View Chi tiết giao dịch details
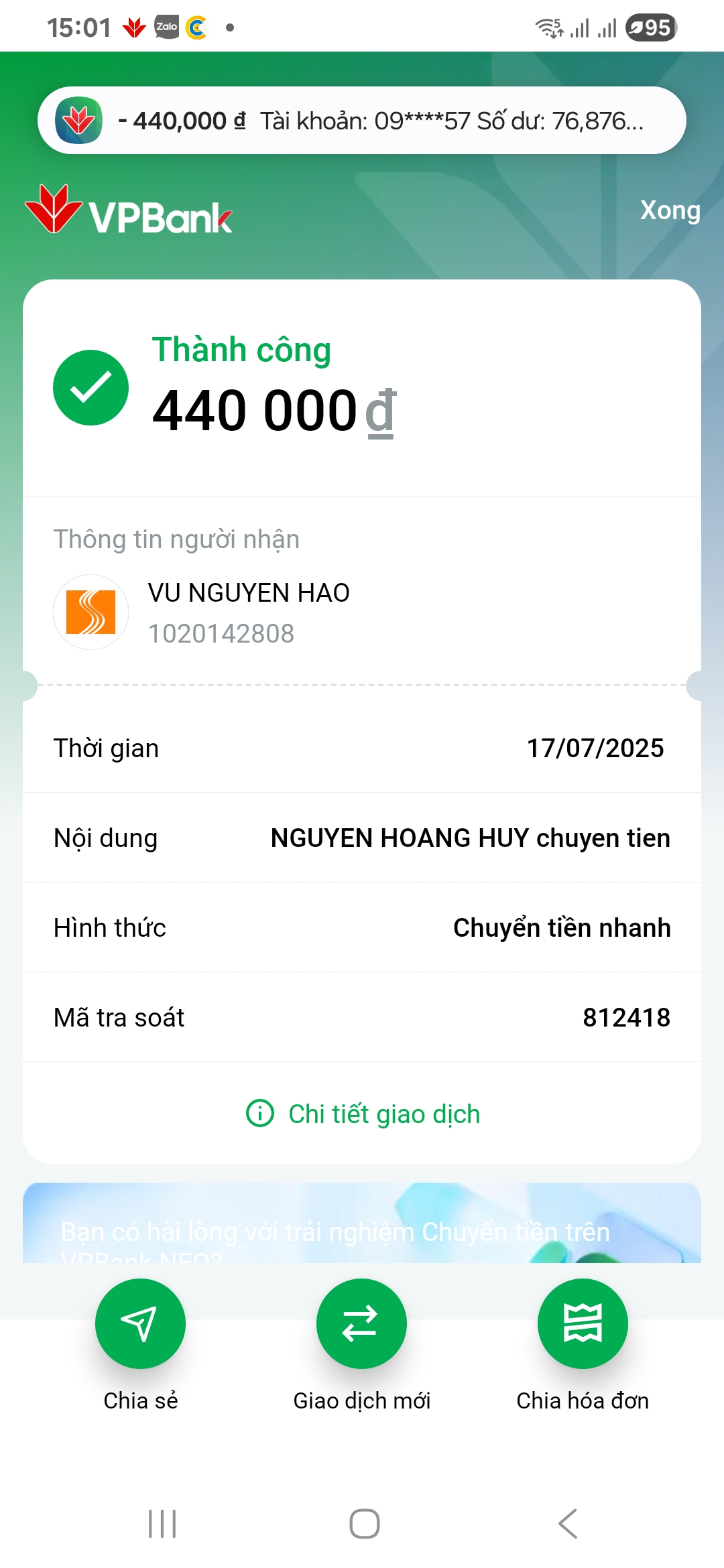Screen dimensions: 724x1568 pos(363,1114)
